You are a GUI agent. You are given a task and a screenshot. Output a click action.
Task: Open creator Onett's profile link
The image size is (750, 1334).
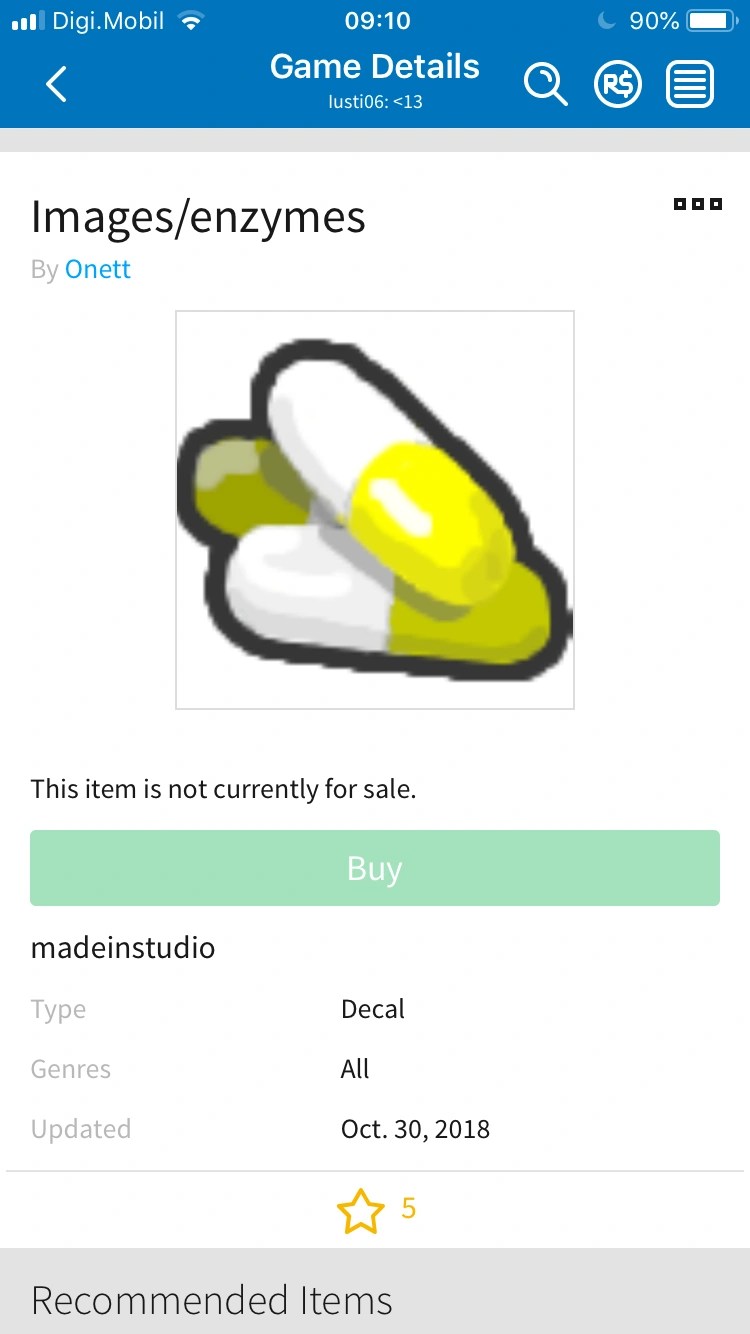(98, 269)
